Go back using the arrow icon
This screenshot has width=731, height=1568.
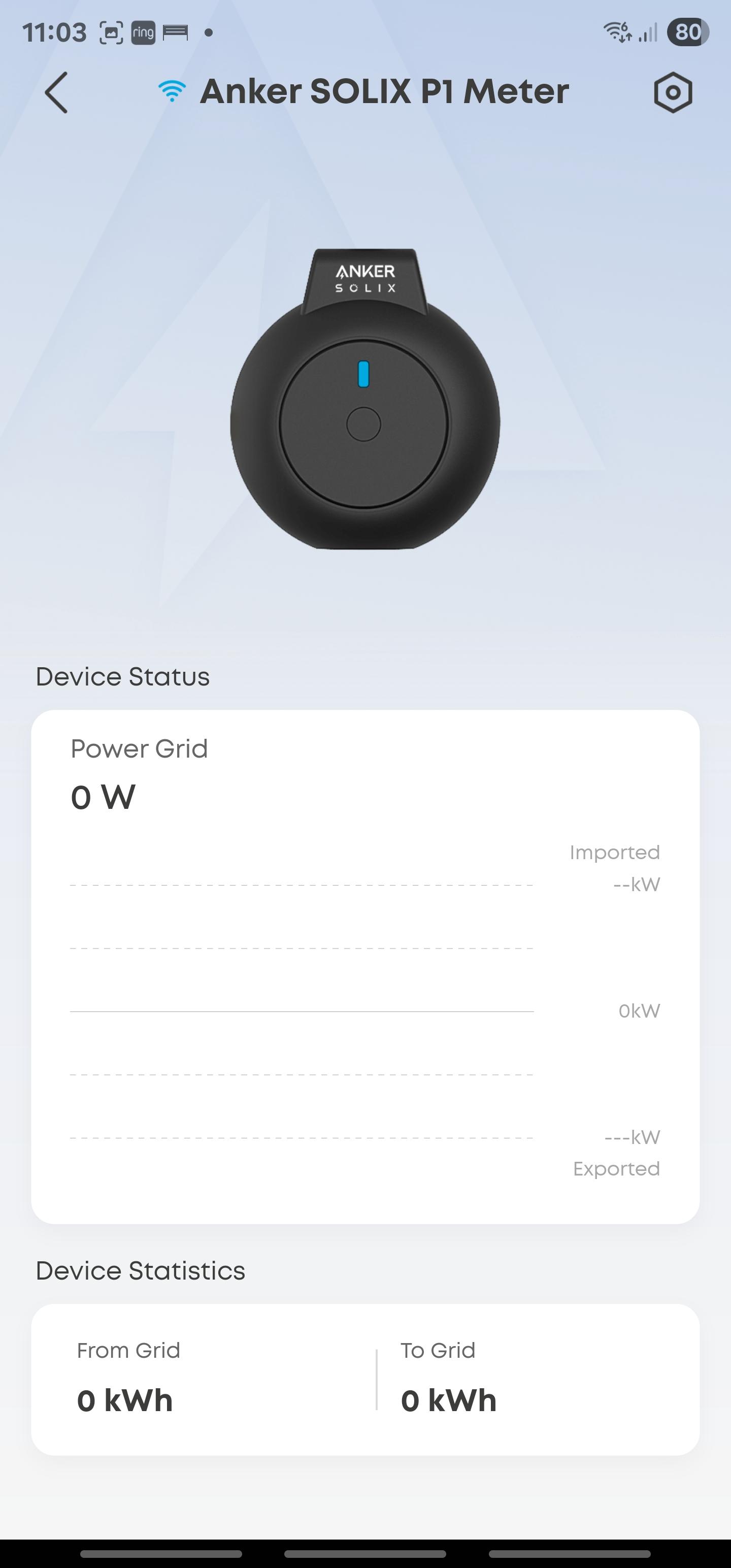[x=56, y=92]
